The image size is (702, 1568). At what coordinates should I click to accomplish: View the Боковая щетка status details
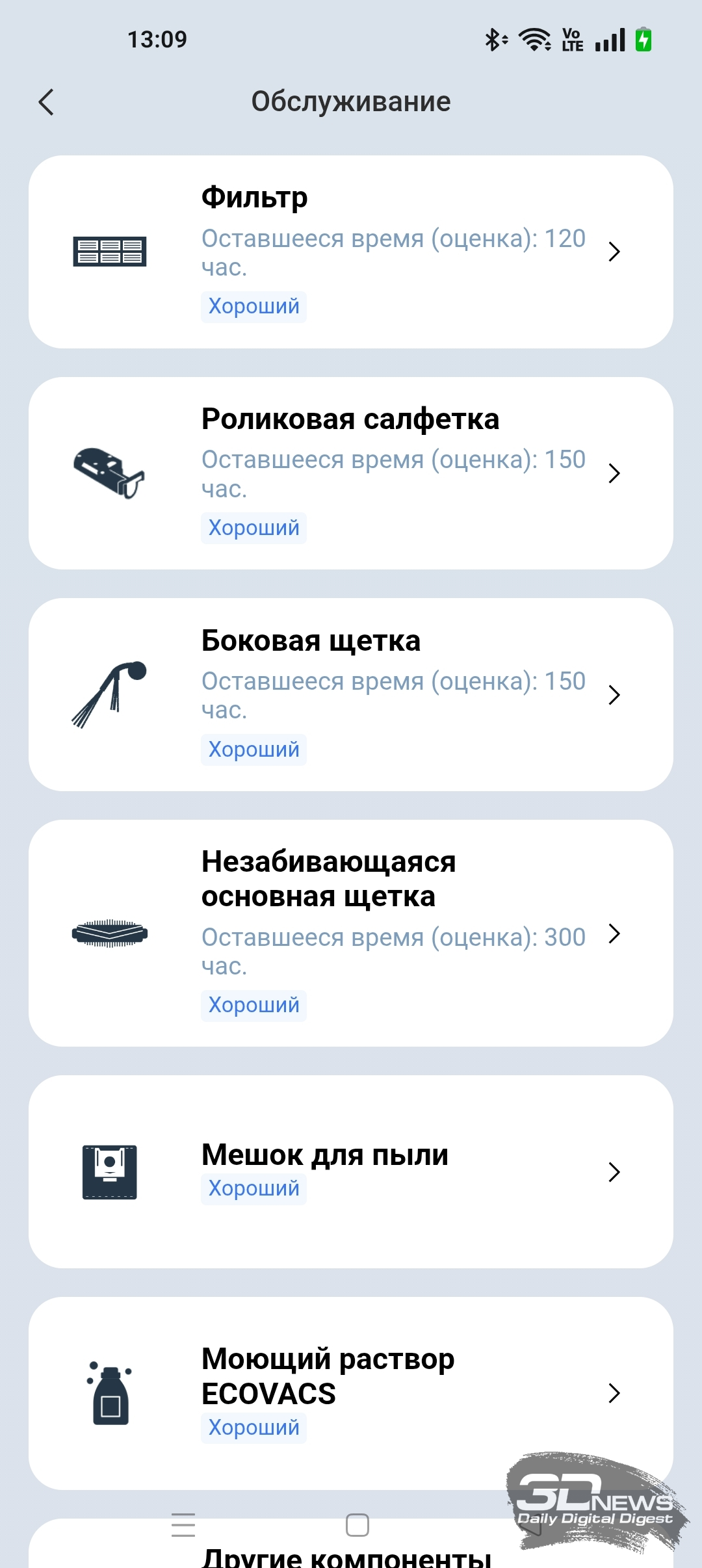tap(351, 694)
